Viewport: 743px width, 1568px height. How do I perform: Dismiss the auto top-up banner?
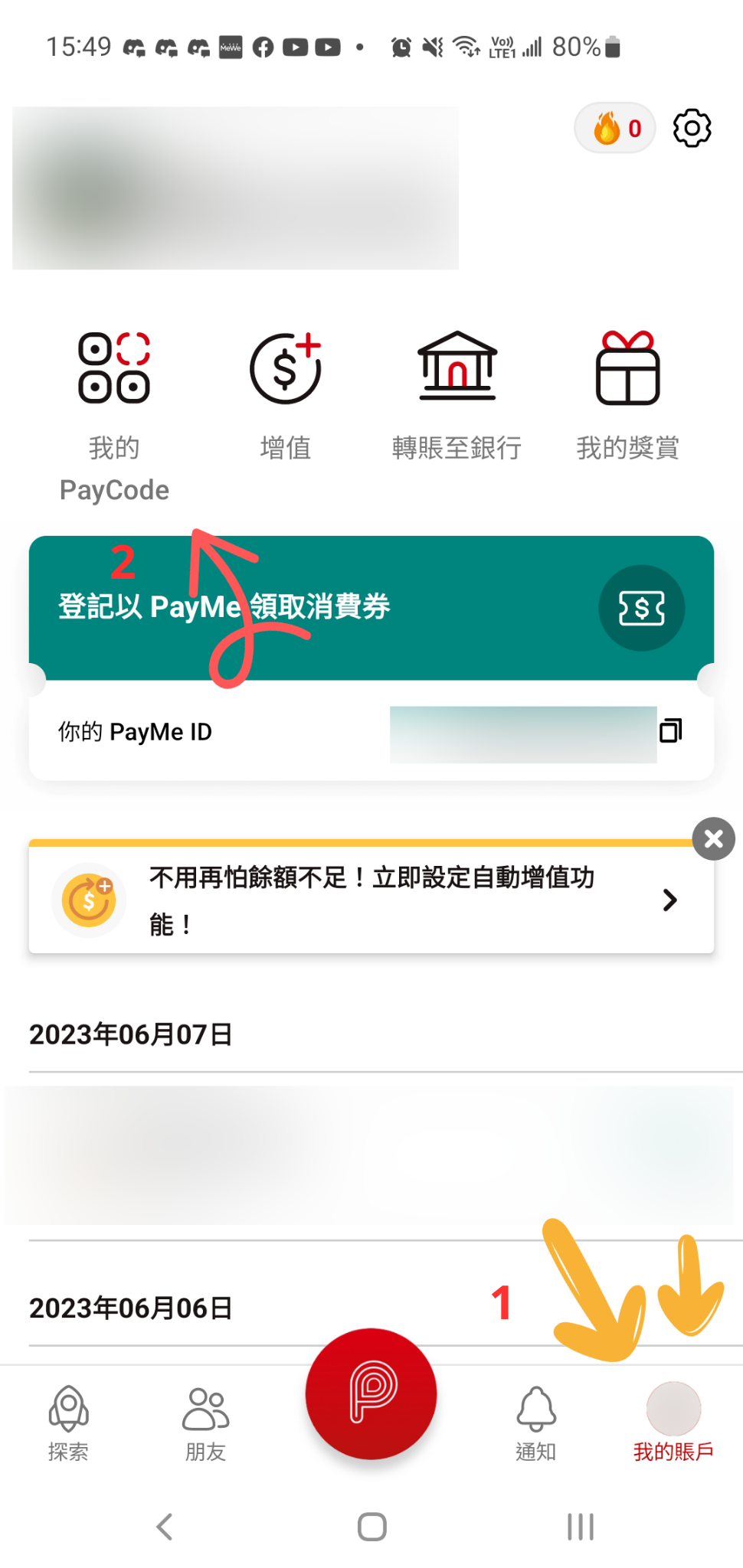point(713,838)
